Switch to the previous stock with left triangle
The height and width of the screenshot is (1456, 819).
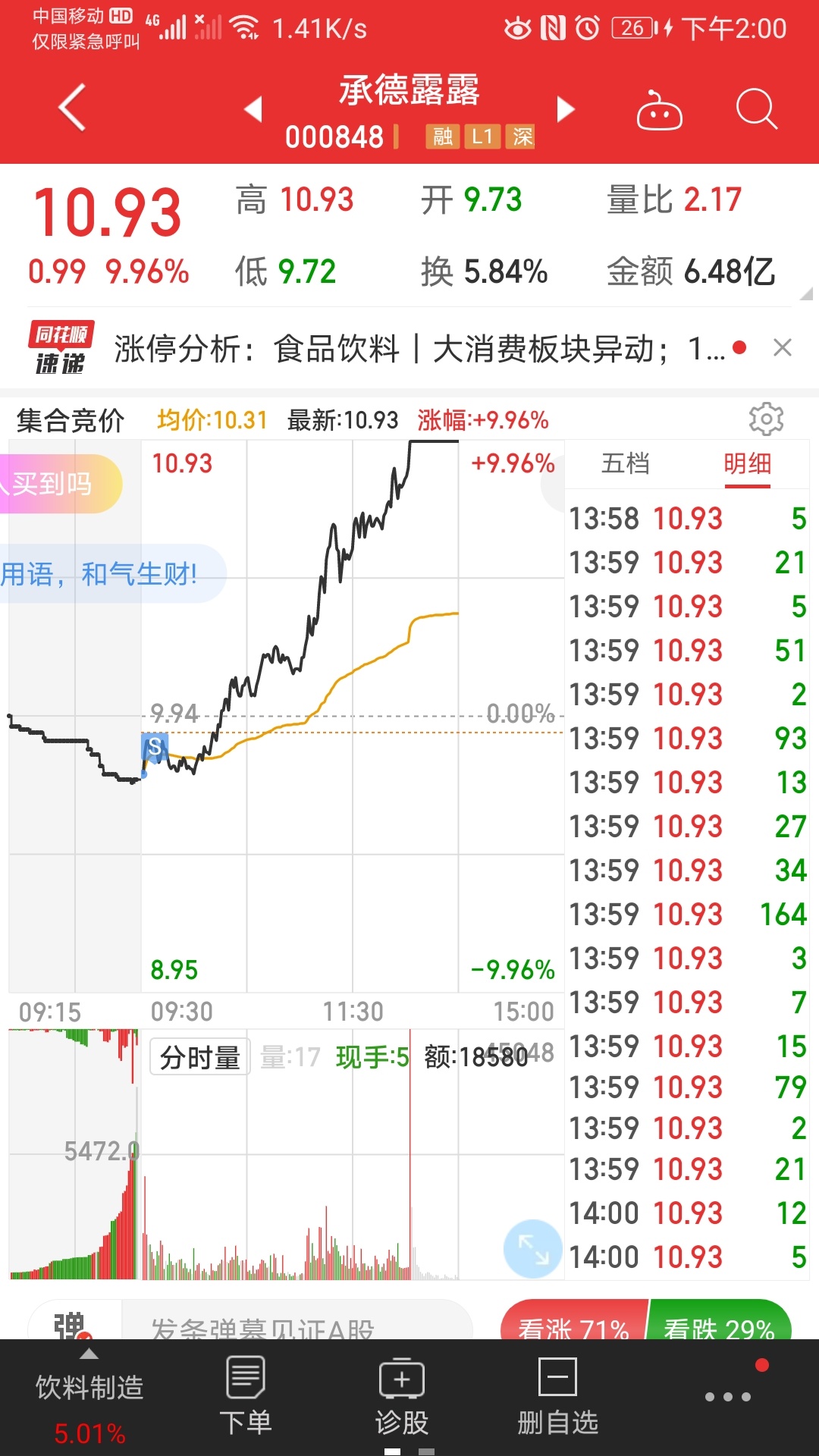tap(253, 109)
